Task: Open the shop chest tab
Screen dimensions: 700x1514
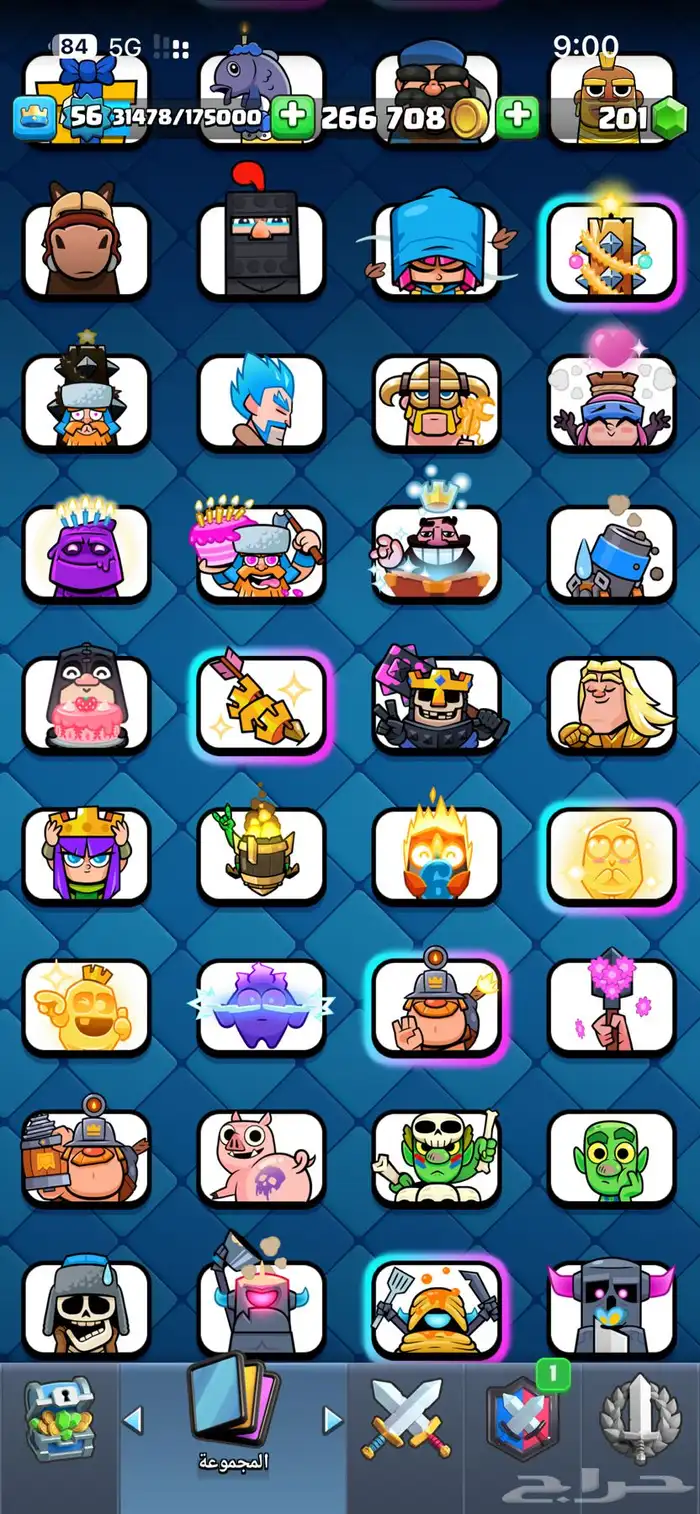Action: pos(58,1418)
